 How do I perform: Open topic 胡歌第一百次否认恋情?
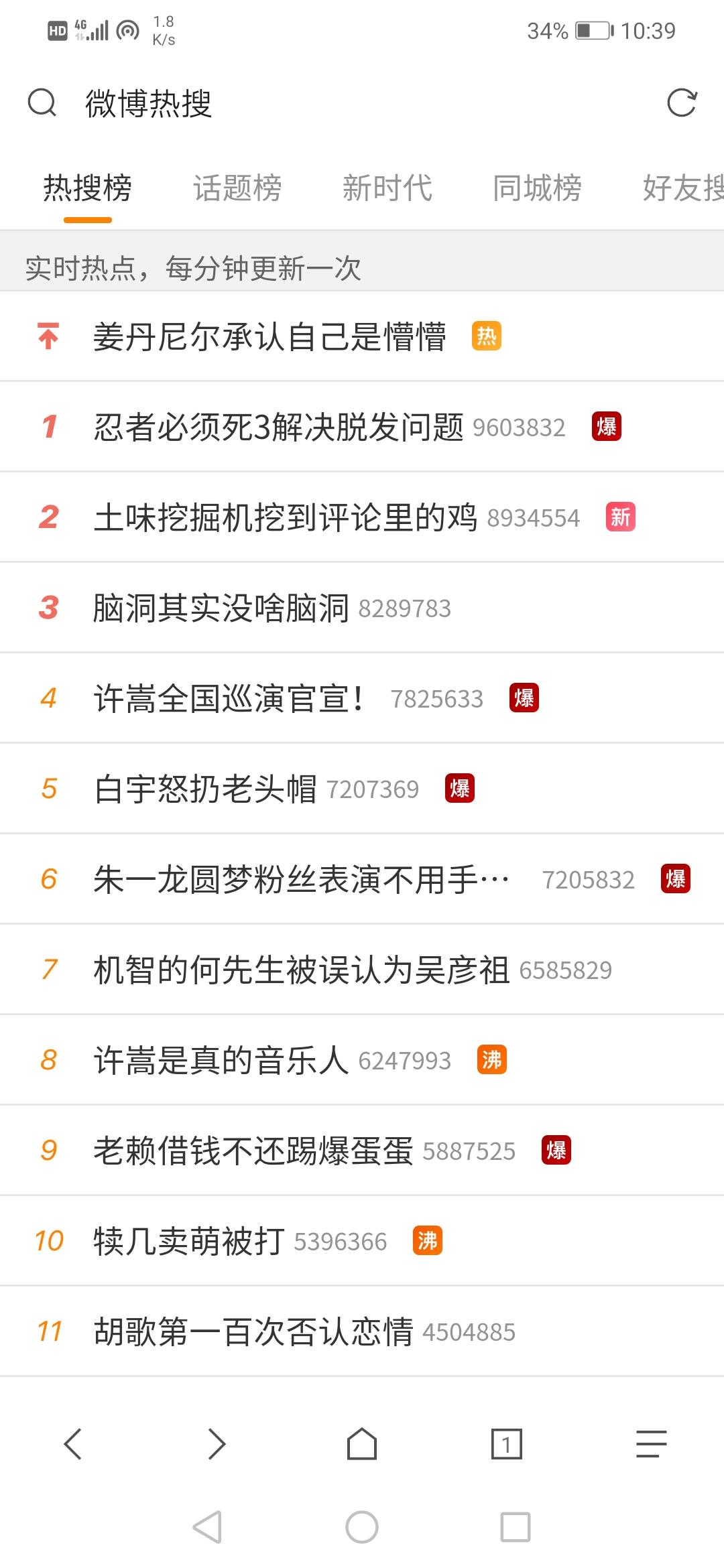pyautogui.click(x=253, y=1331)
